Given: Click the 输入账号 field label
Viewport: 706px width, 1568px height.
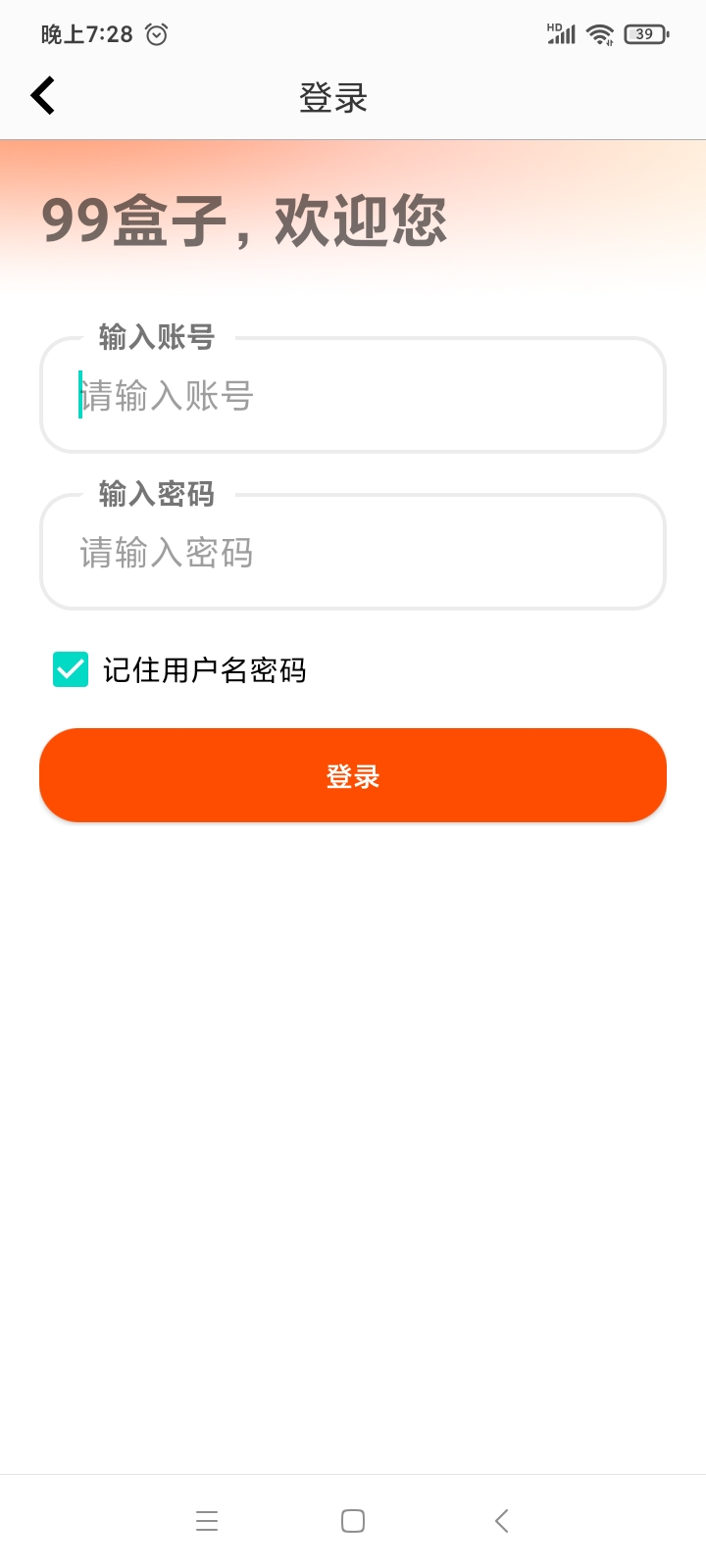Looking at the screenshot, I should coord(155,336).
